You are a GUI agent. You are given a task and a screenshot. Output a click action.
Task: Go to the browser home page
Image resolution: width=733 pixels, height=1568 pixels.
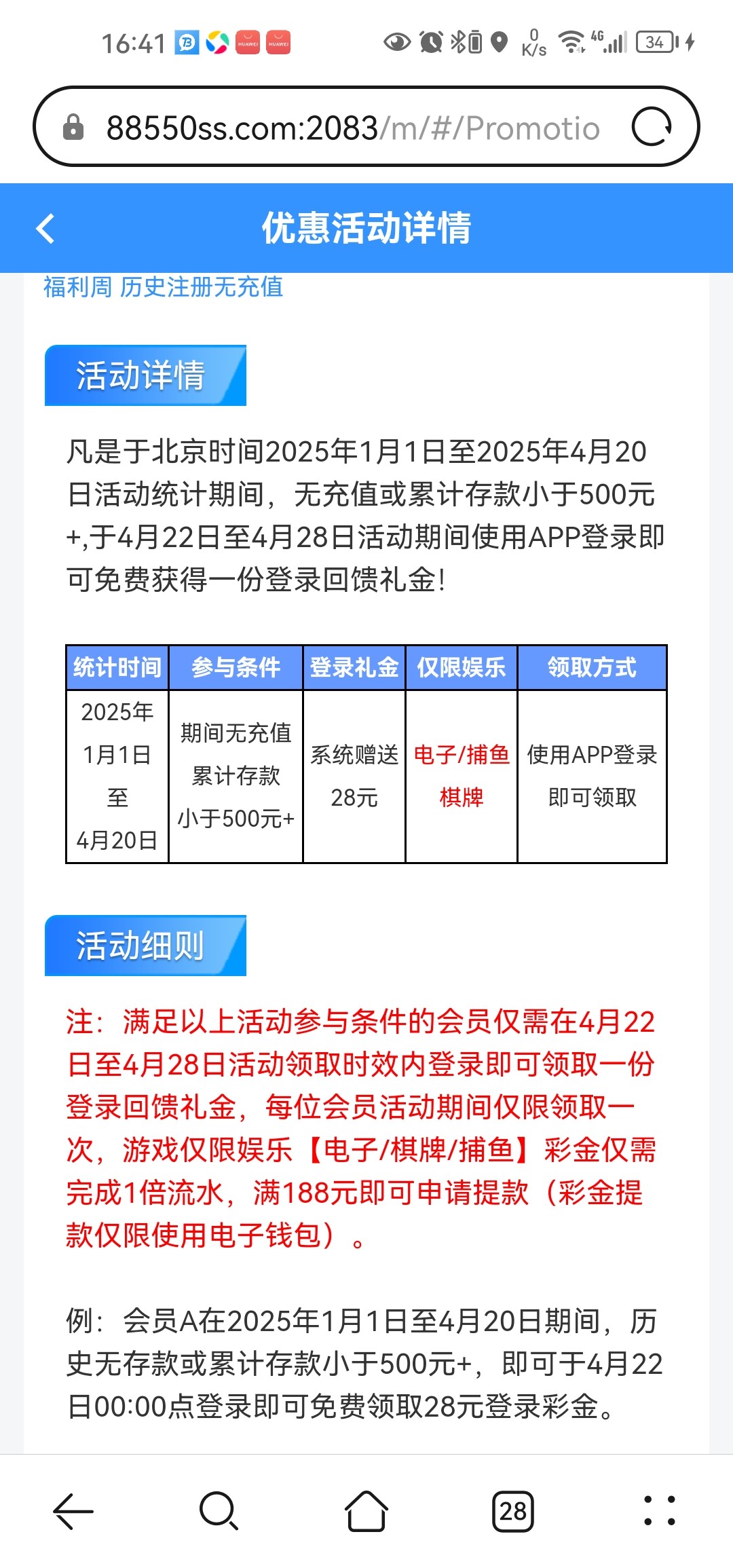point(366,1511)
